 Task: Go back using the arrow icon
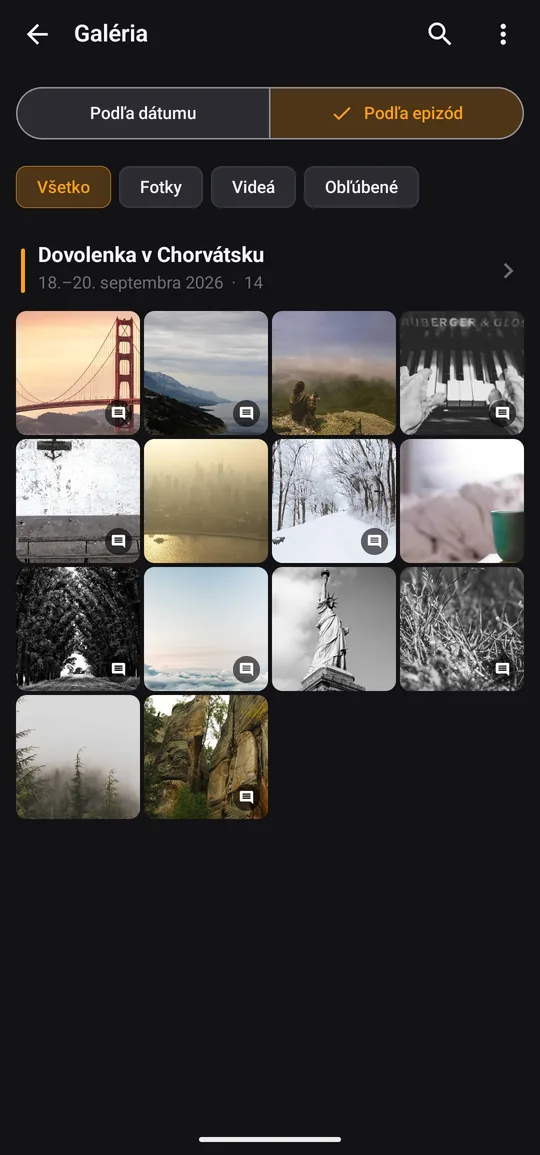pyautogui.click(x=37, y=34)
